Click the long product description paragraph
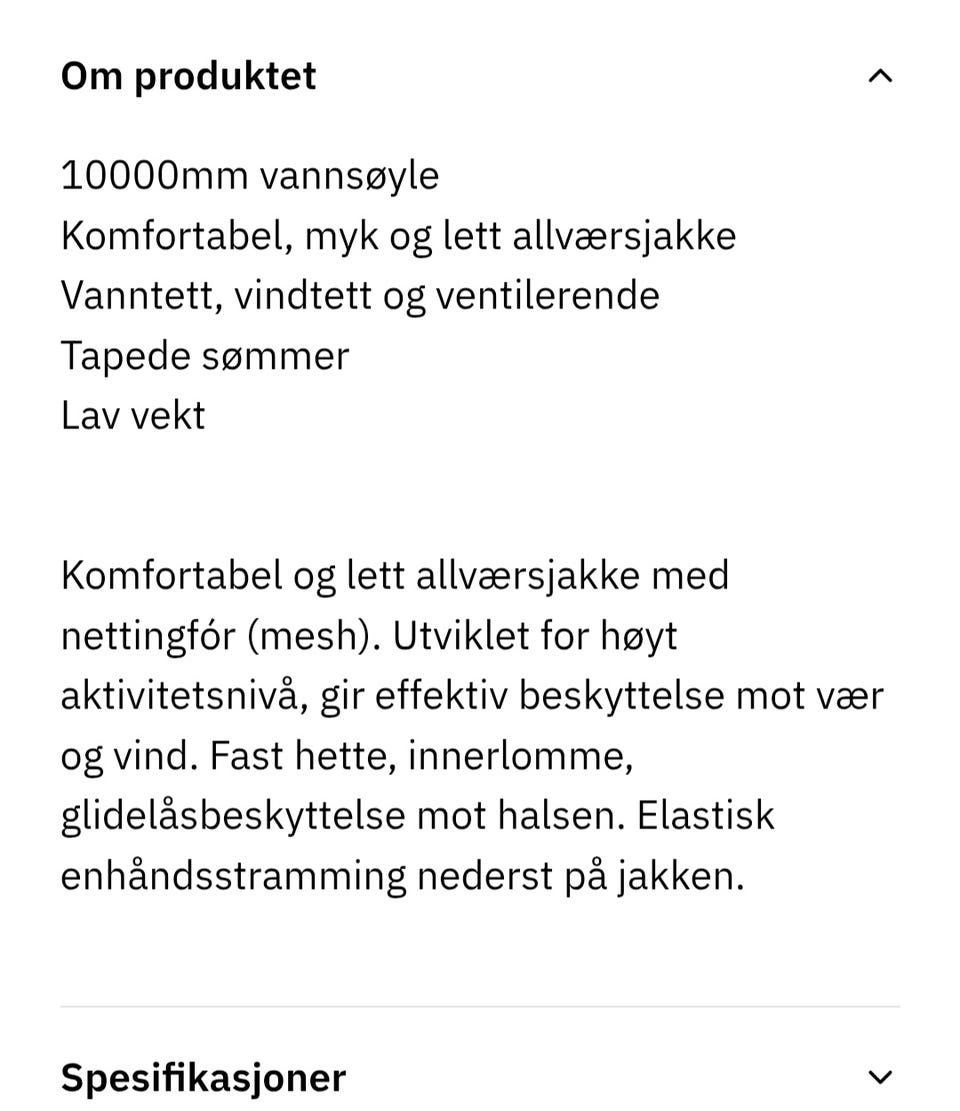Screen dimensions: 960x1111 pos(470,723)
